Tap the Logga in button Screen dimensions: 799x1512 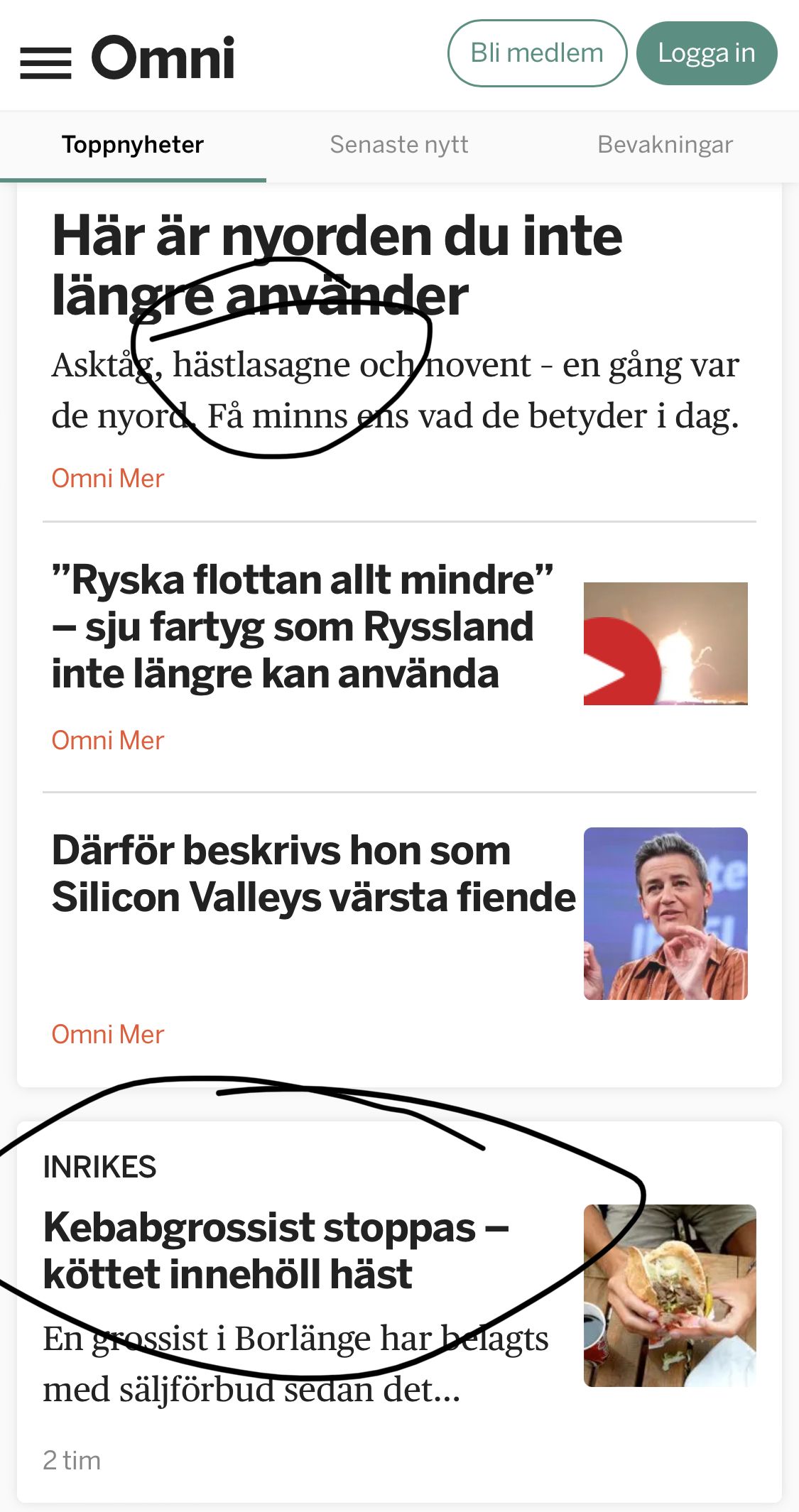click(x=706, y=53)
